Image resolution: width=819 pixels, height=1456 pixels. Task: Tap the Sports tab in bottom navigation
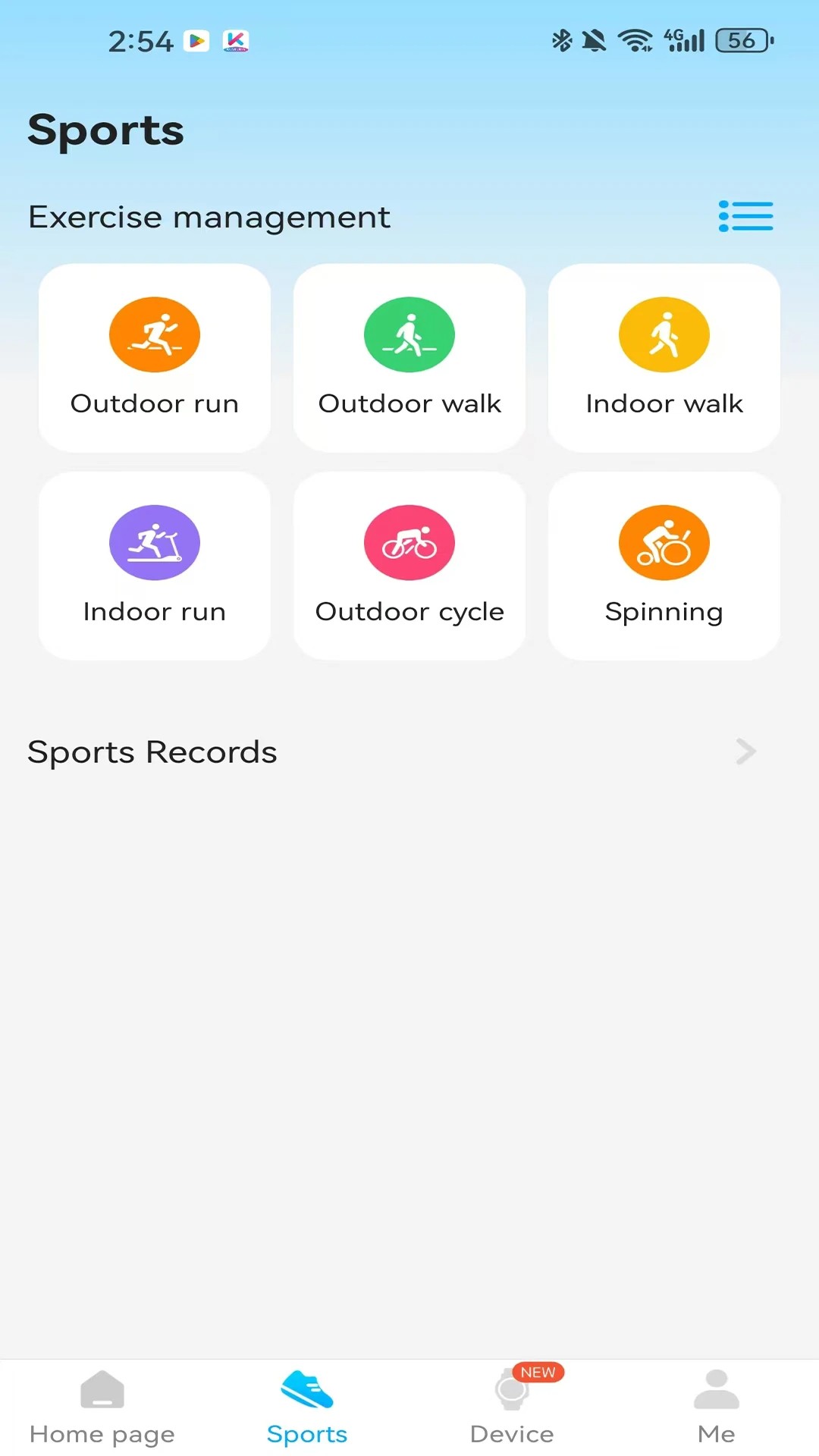coord(307,1407)
